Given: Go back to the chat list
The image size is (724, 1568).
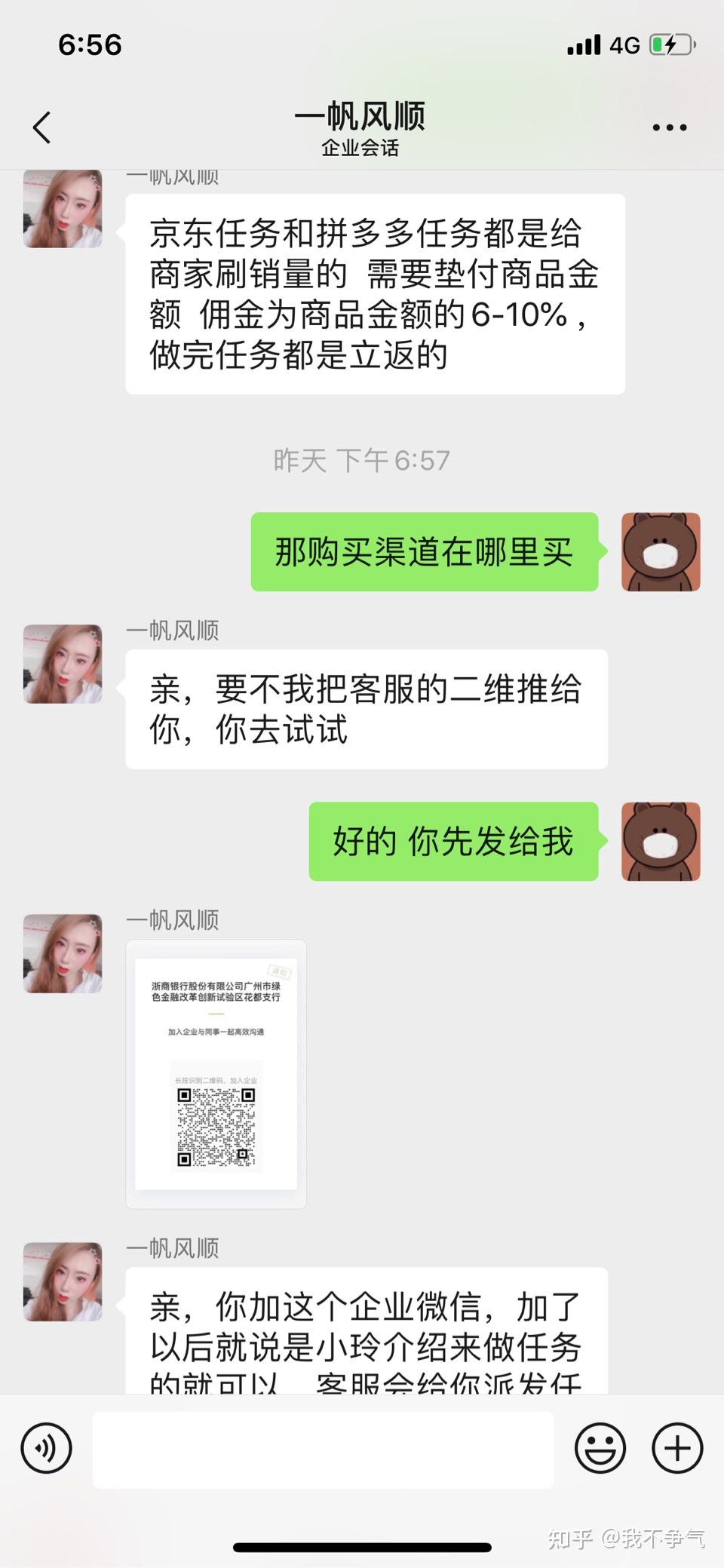Looking at the screenshot, I should click(42, 127).
